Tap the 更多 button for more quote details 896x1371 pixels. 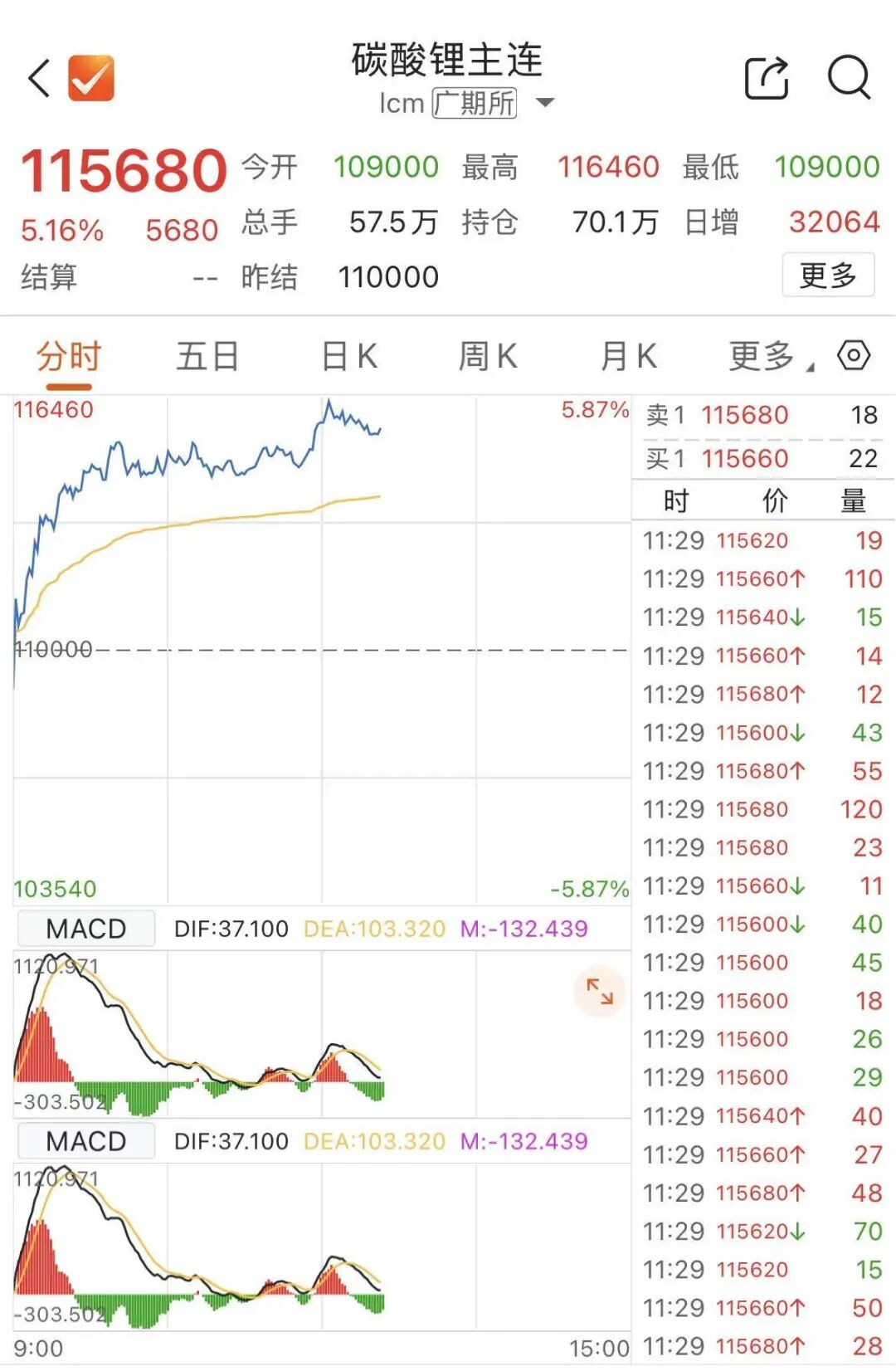827,275
